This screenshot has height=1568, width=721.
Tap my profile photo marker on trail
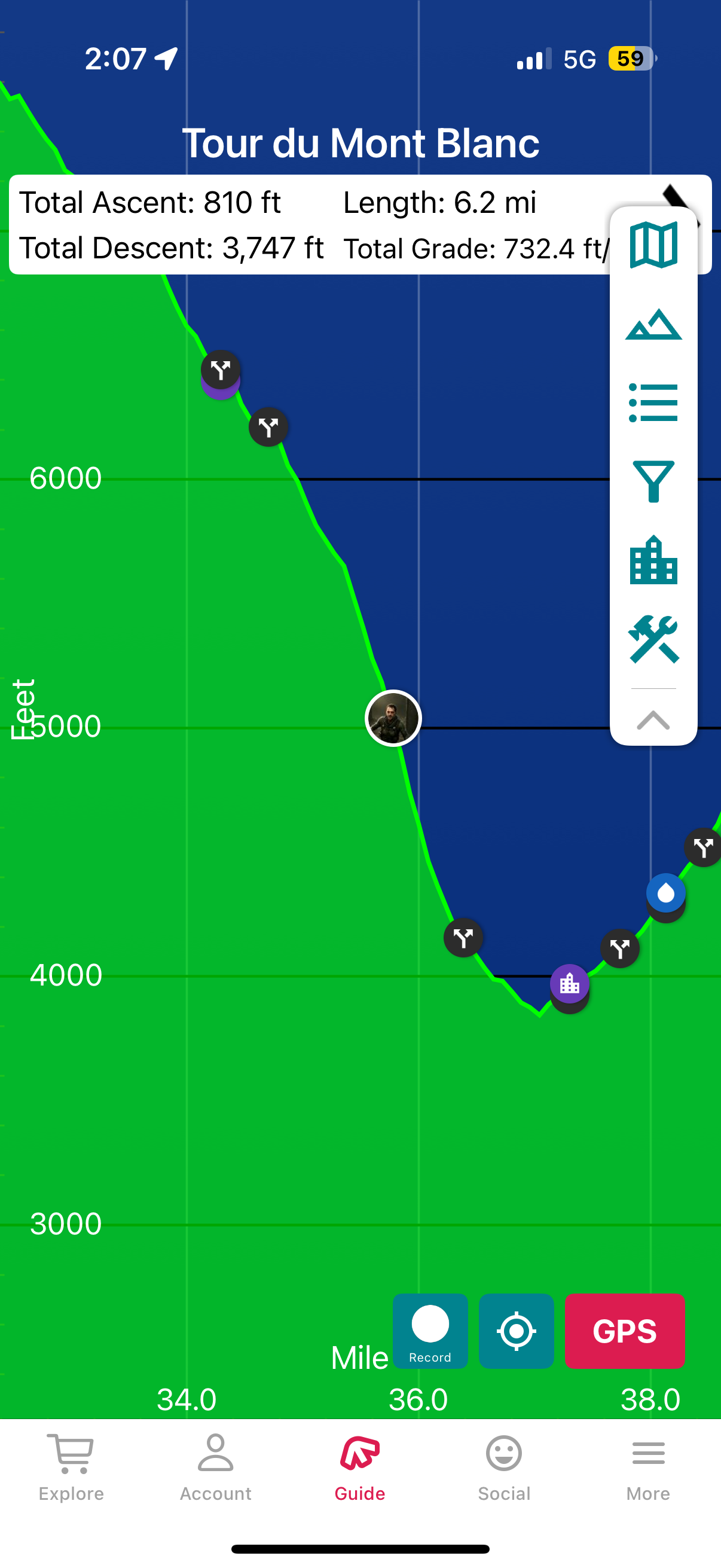pyautogui.click(x=393, y=718)
